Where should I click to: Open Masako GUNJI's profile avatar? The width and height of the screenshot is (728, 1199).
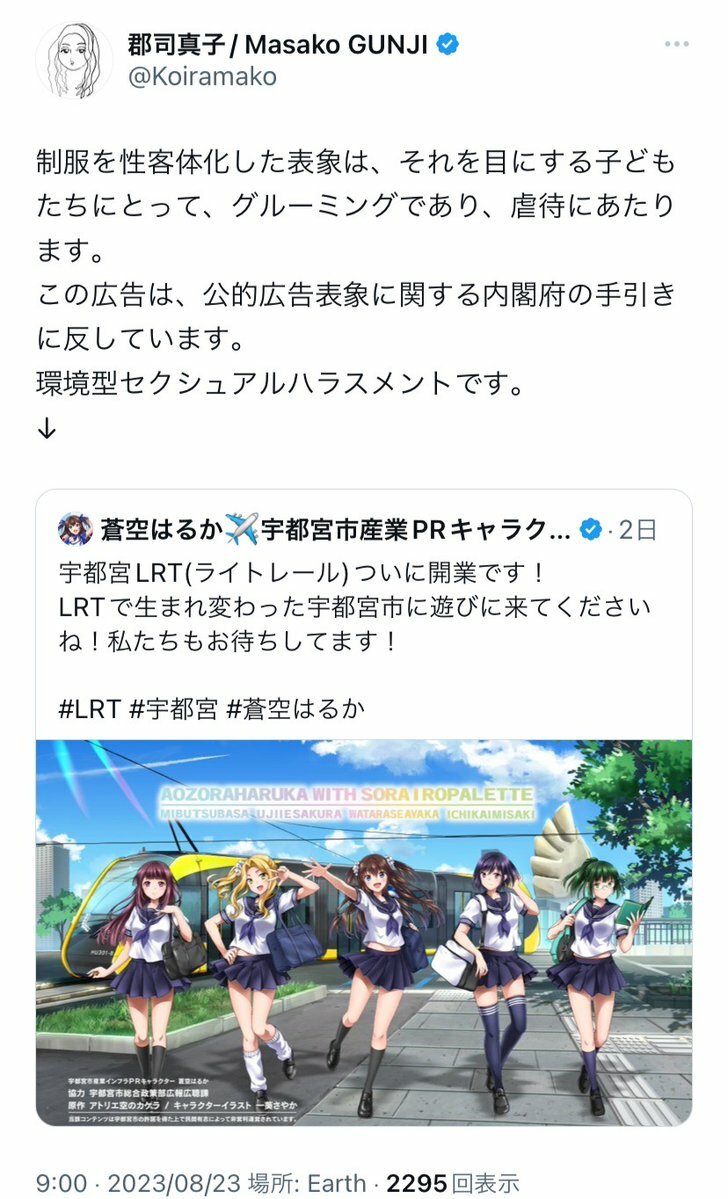tap(74, 59)
